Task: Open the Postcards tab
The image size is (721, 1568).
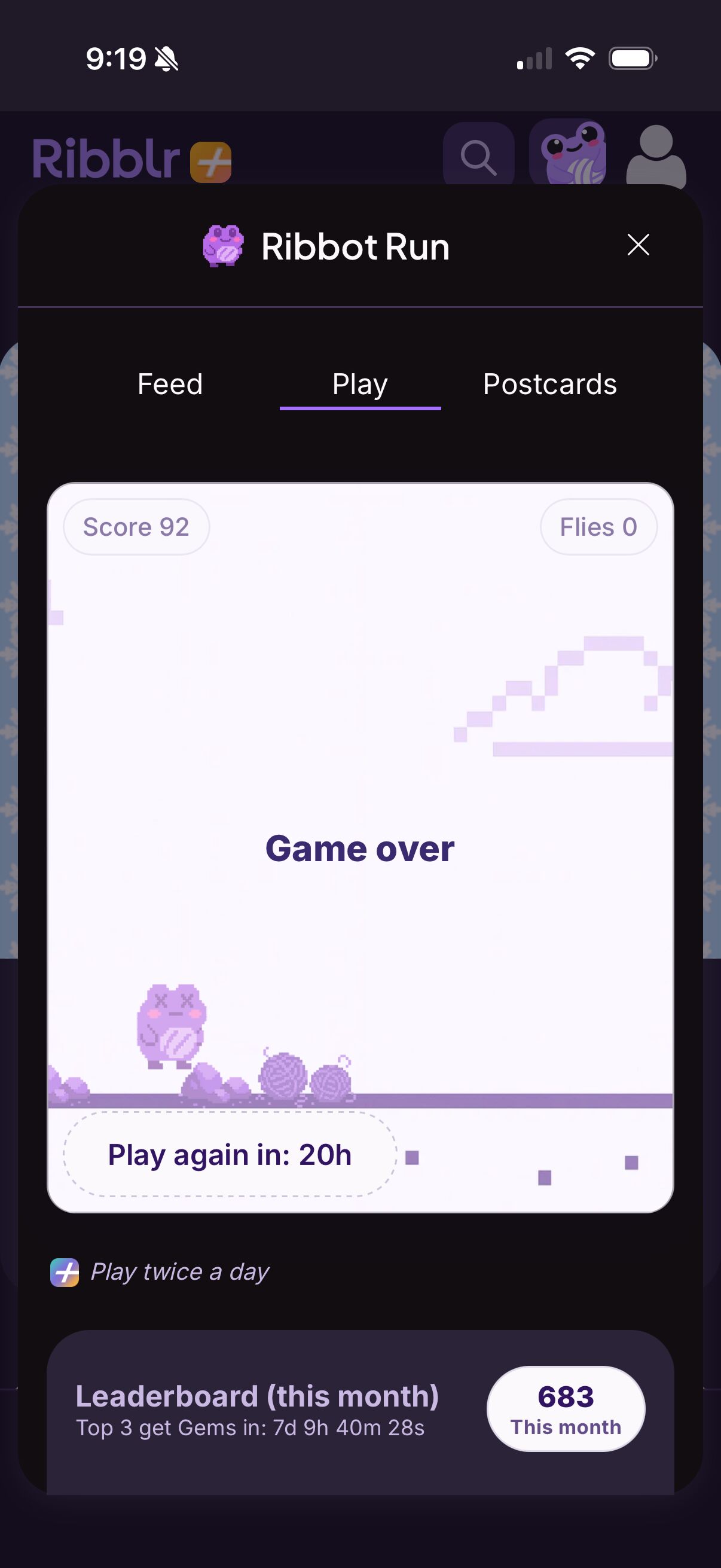Action: click(x=550, y=384)
